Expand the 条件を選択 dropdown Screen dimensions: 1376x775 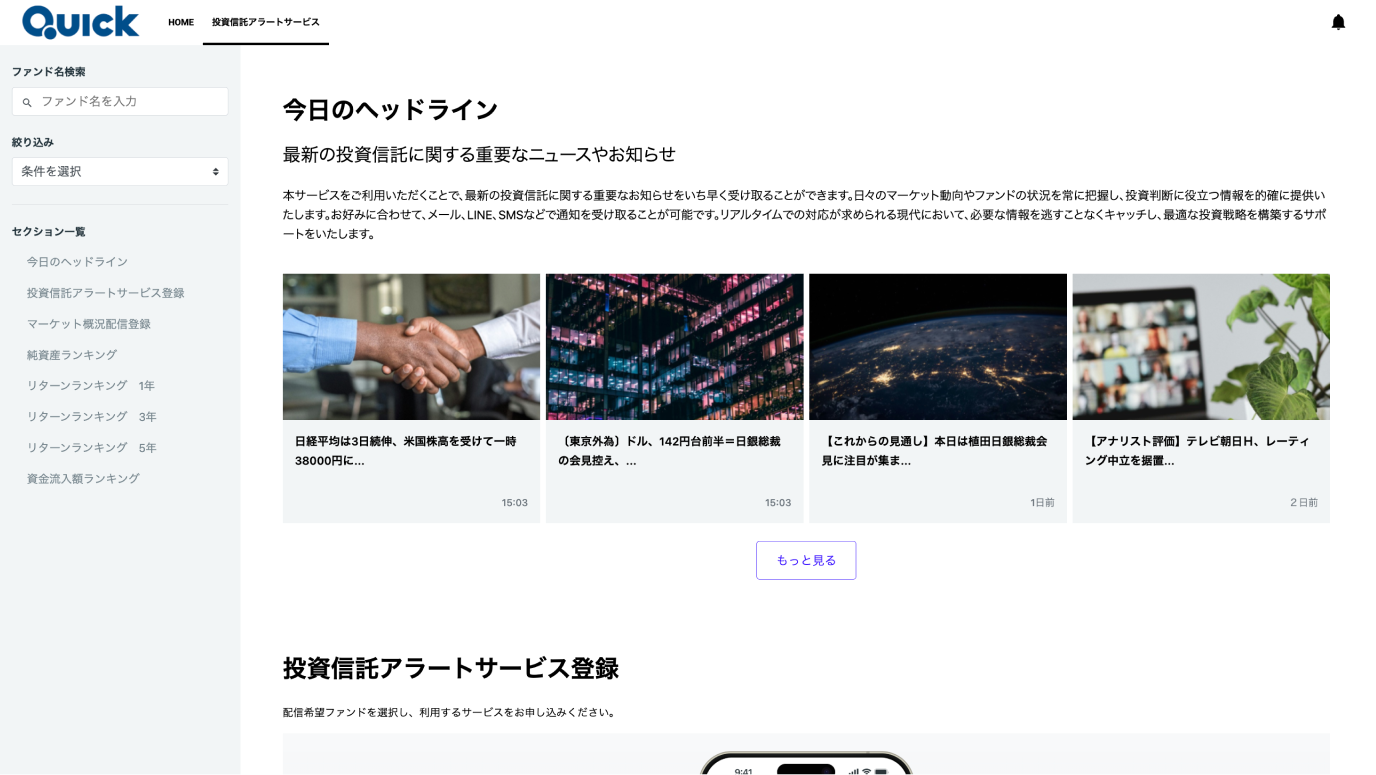coord(120,171)
